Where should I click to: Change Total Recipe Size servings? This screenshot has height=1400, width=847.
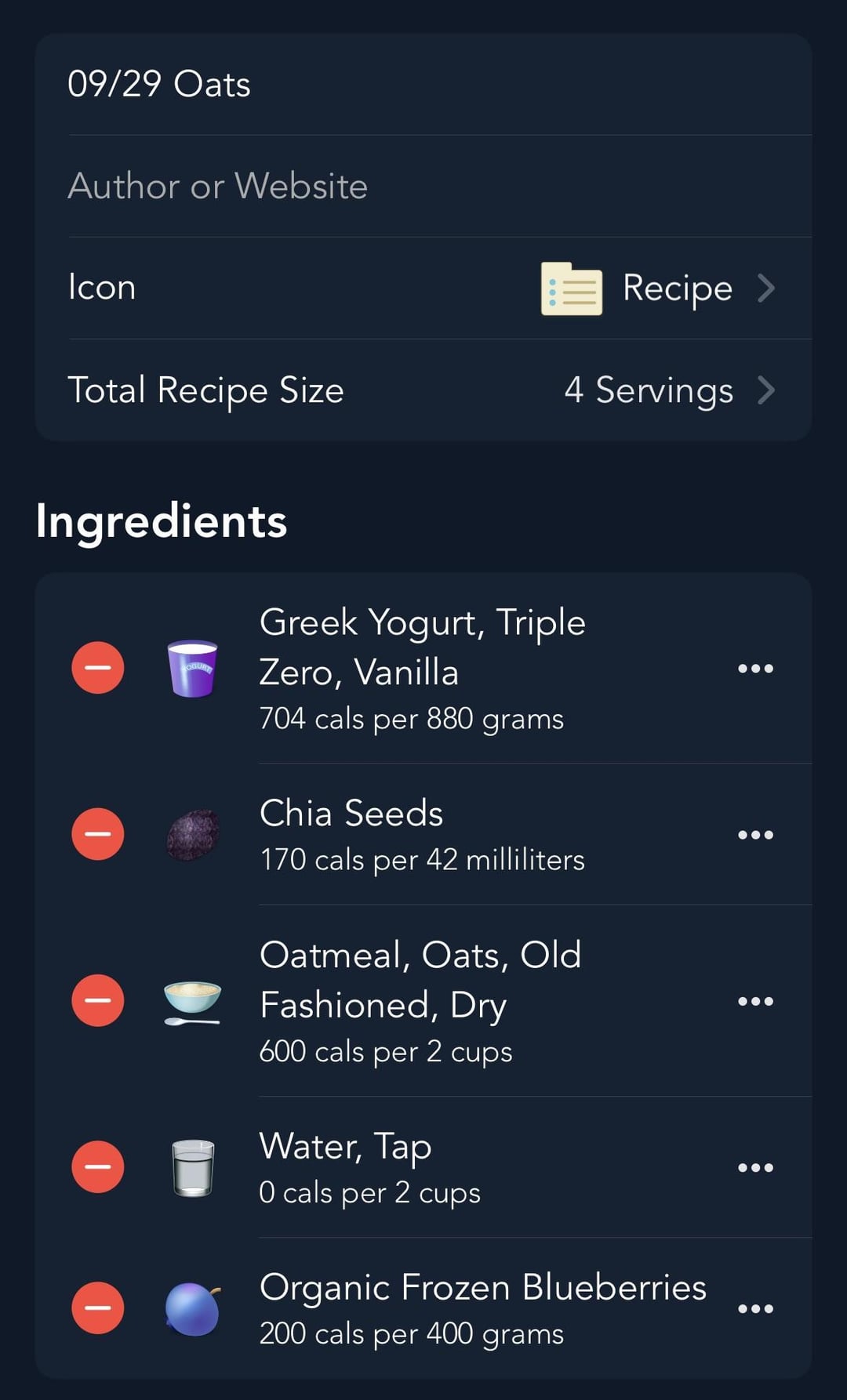coord(423,390)
